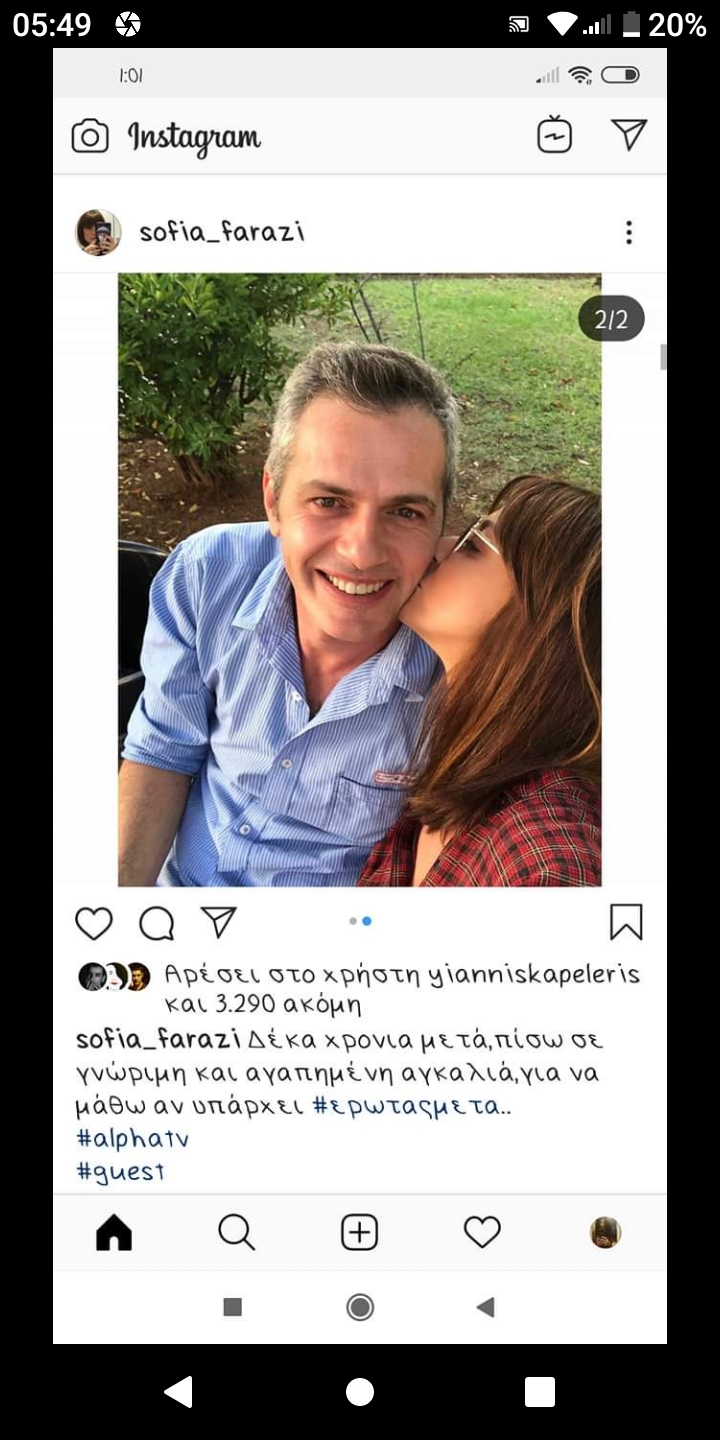Go home via the white circle in the black bar

coord(360,1392)
